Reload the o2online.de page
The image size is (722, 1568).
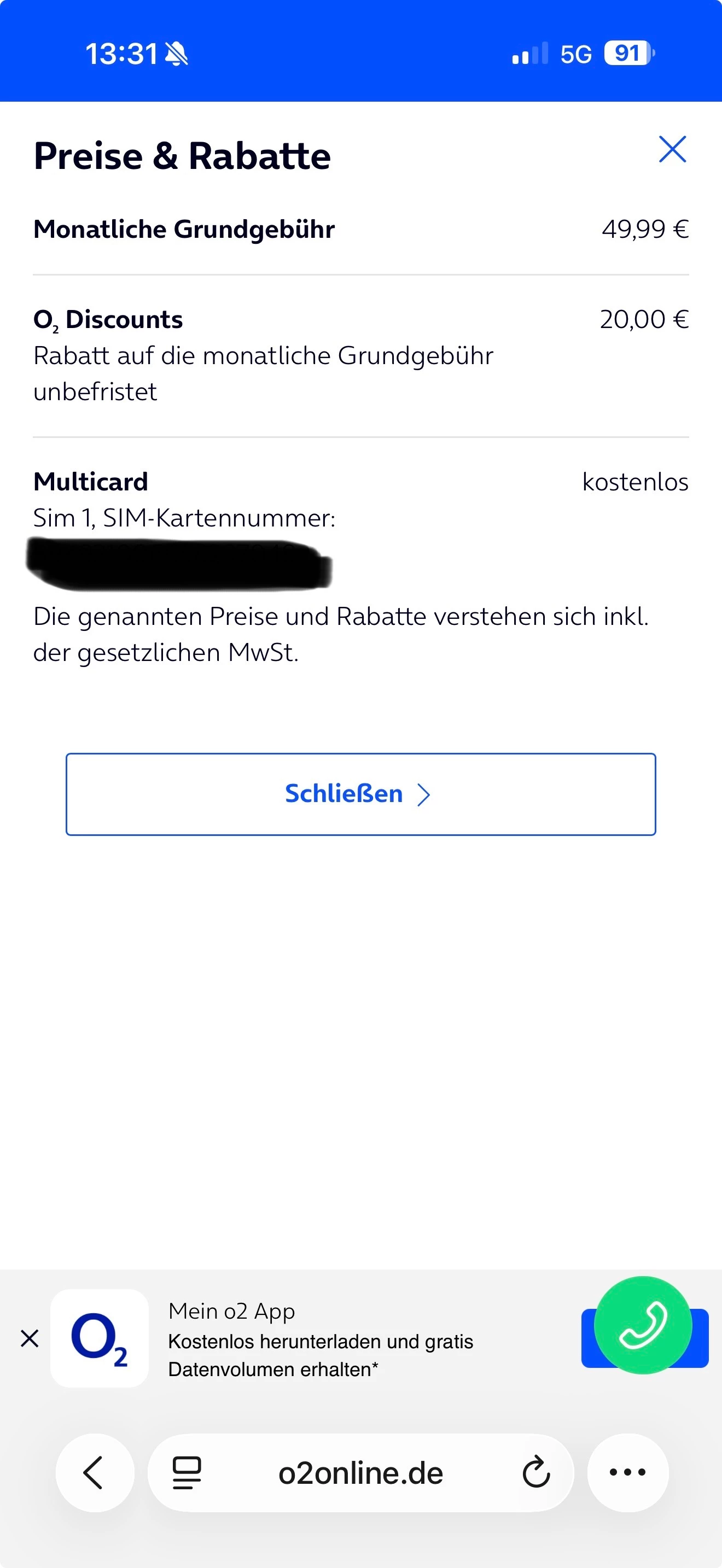click(x=535, y=1472)
